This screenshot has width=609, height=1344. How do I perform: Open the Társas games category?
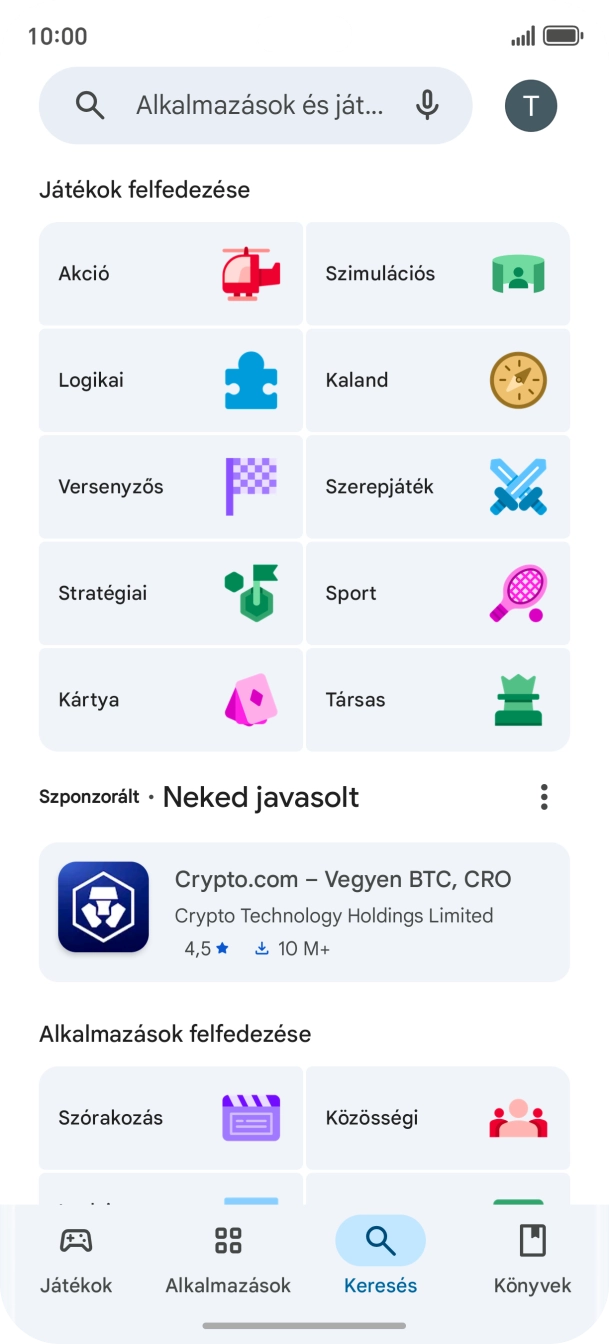click(x=437, y=700)
